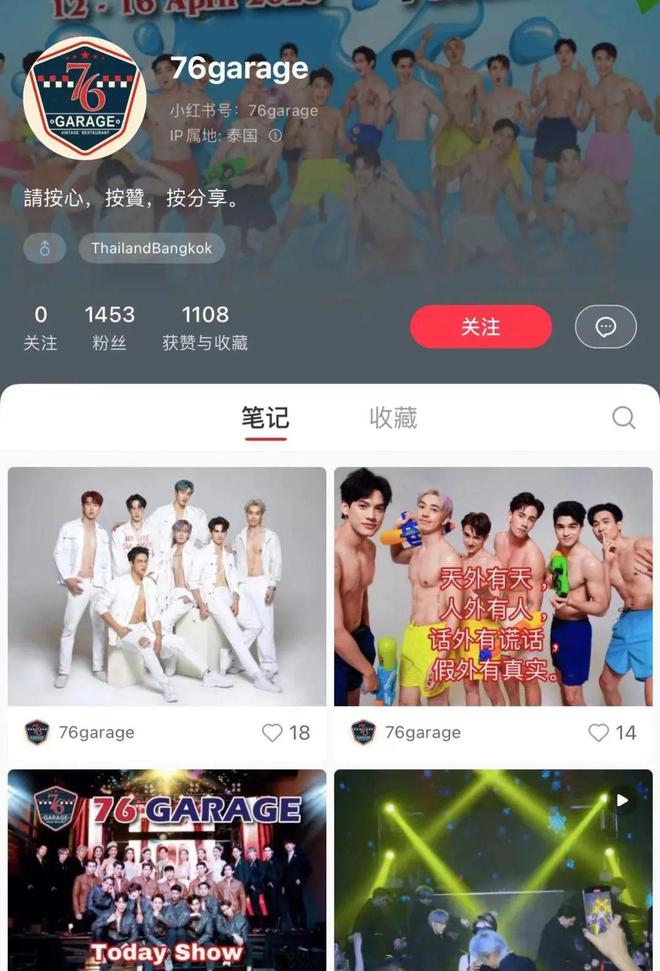The image size is (660, 971).
Task: Tap the 76garage profile avatar
Action: (85, 98)
